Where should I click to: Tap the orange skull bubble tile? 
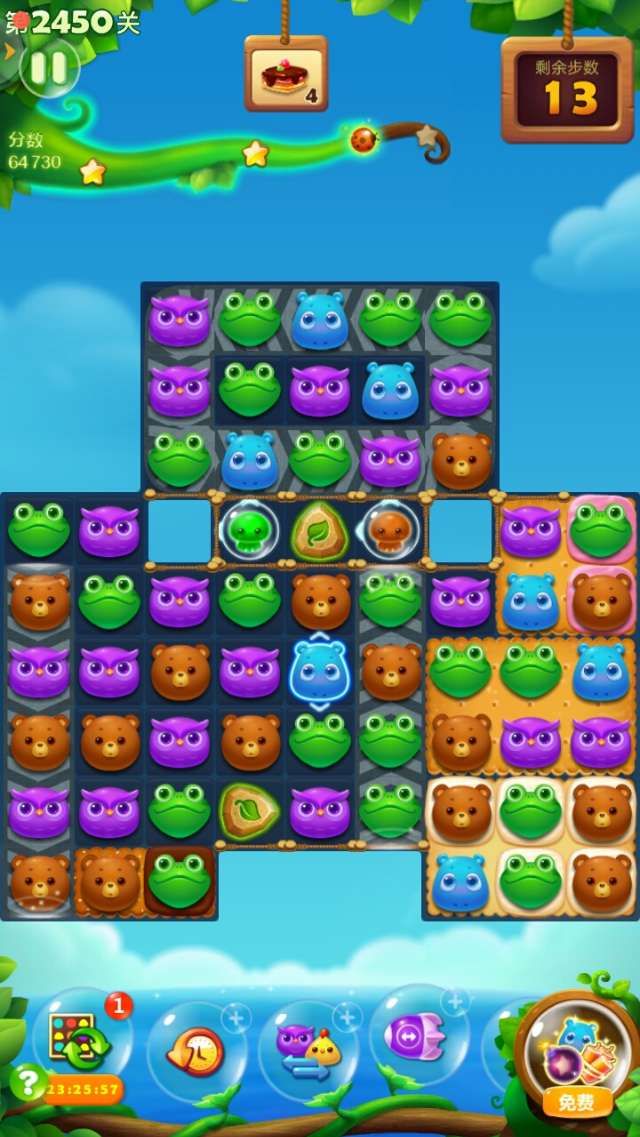point(389,531)
